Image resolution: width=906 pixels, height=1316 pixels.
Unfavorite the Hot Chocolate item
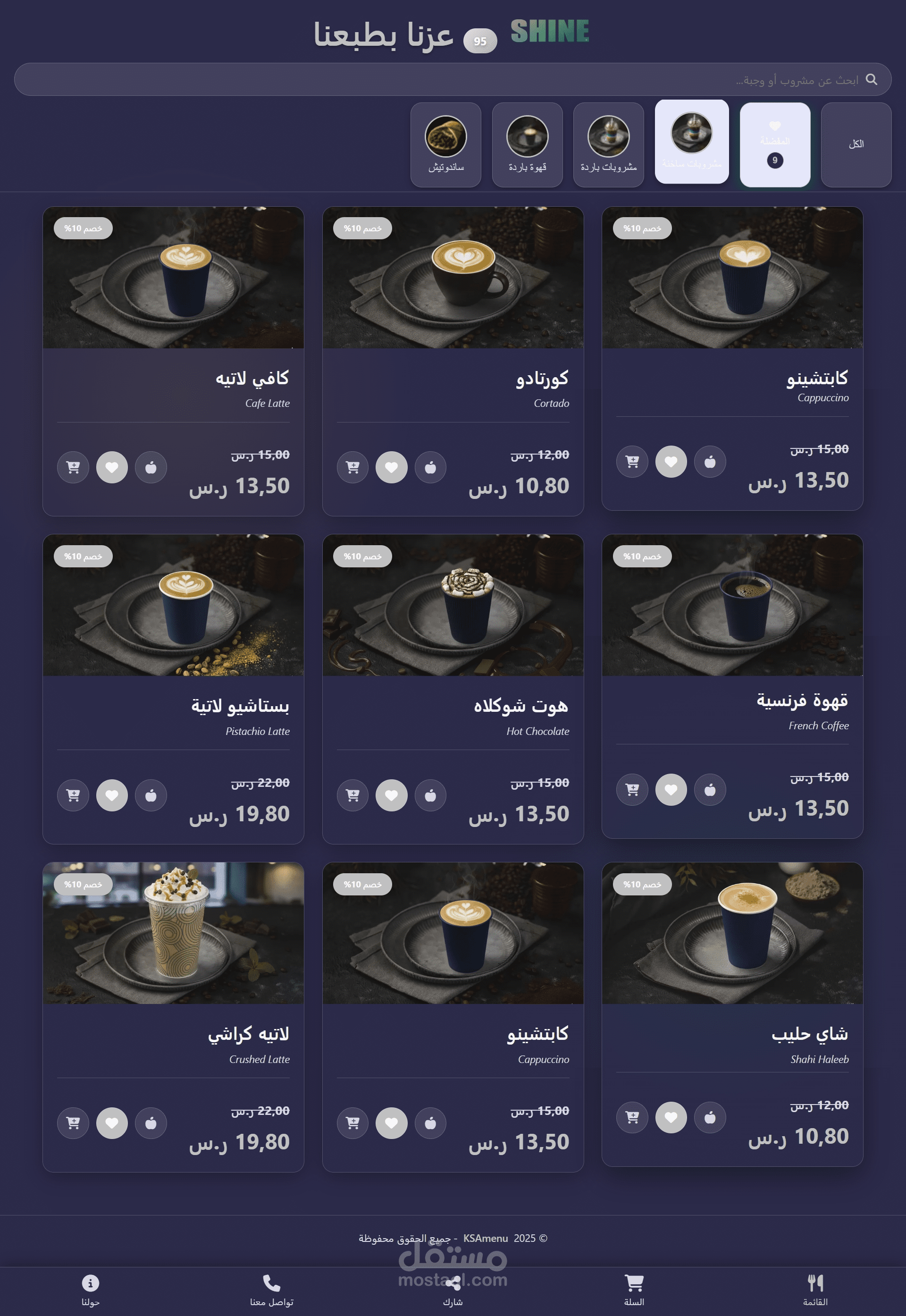(x=392, y=795)
